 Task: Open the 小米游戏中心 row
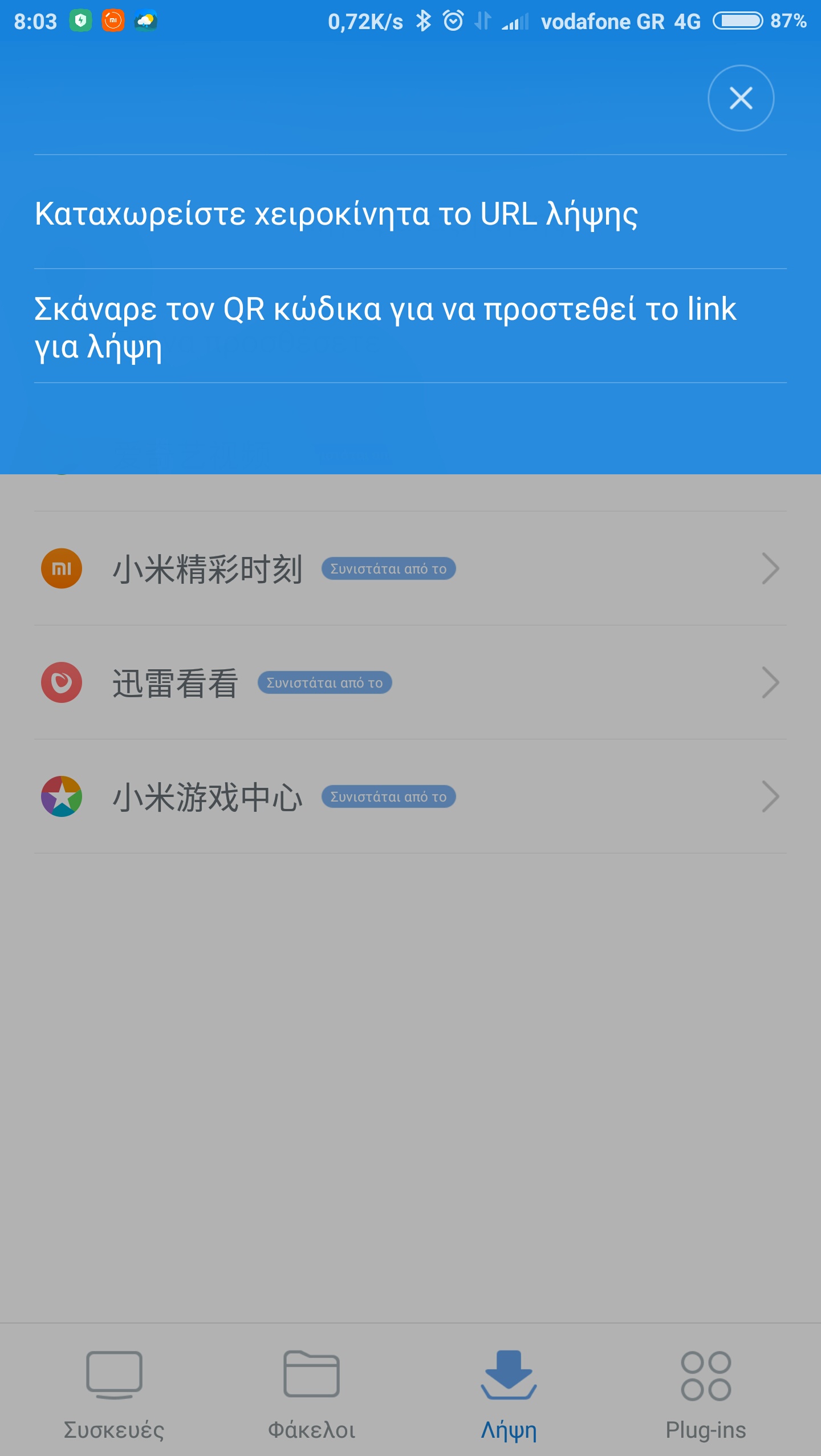pyautogui.click(x=409, y=796)
